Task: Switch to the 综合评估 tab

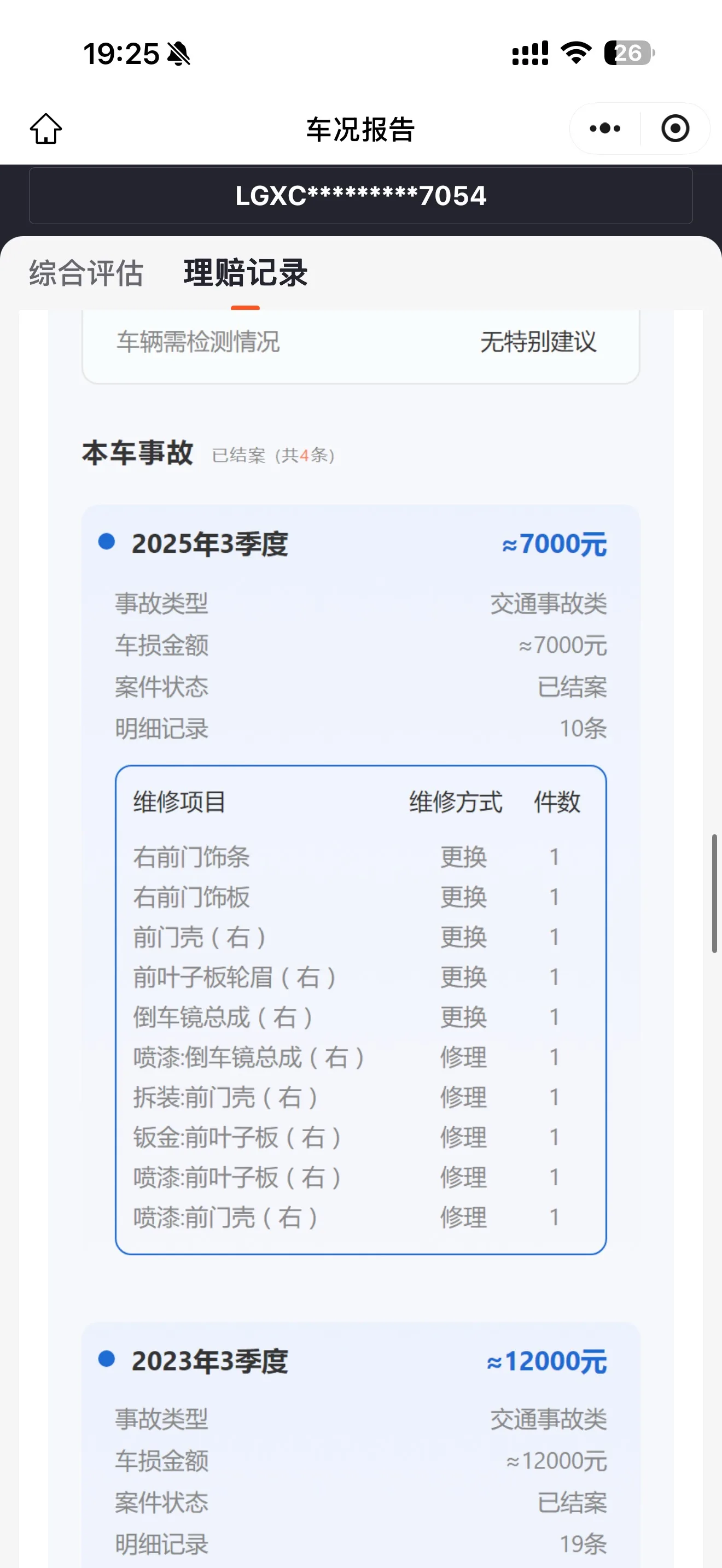Action: click(86, 273)
